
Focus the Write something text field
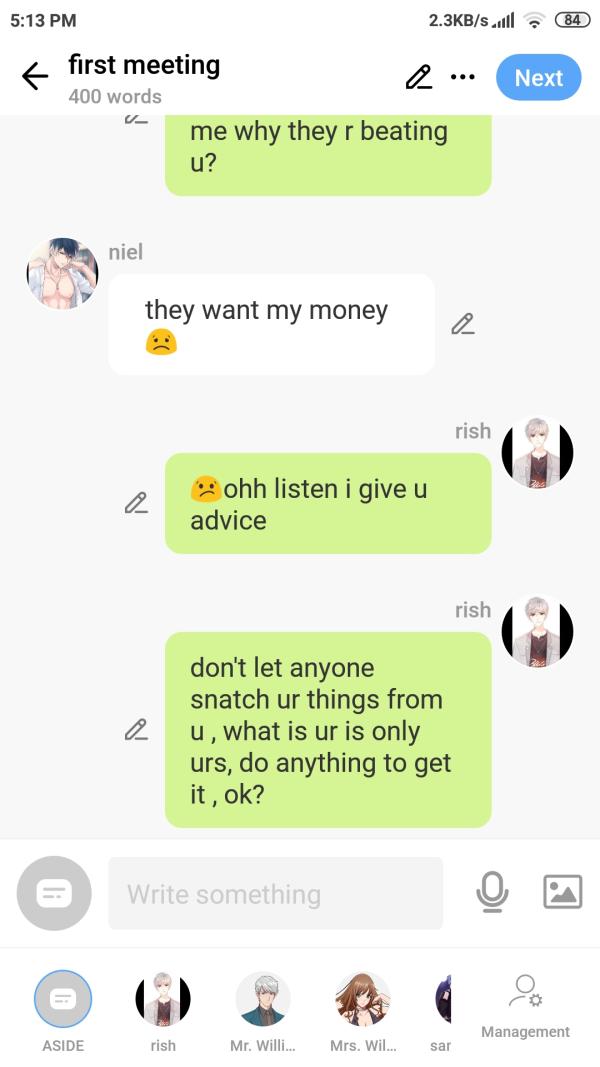click(x=275, y=894)
